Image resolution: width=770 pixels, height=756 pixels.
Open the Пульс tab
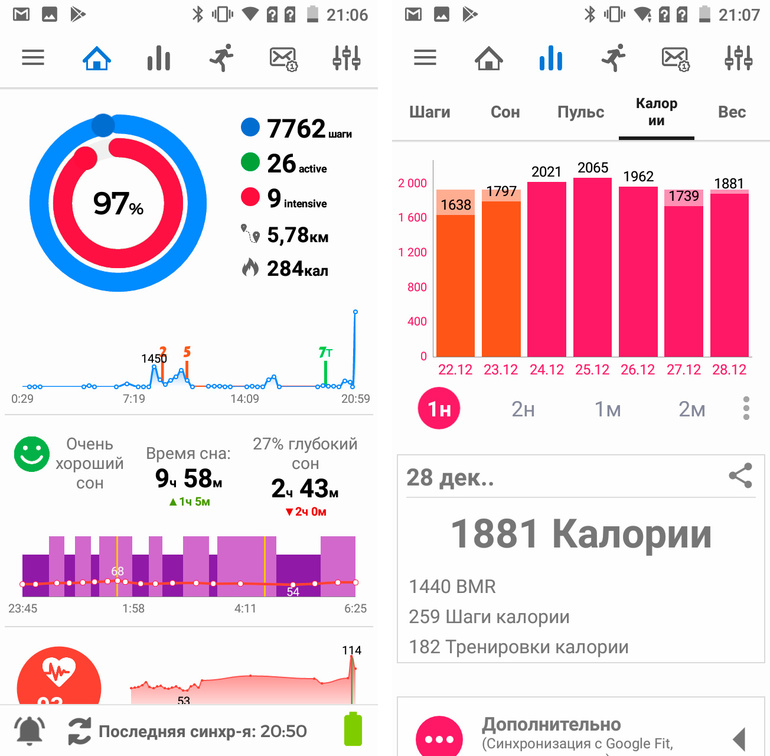click(580, 112)
